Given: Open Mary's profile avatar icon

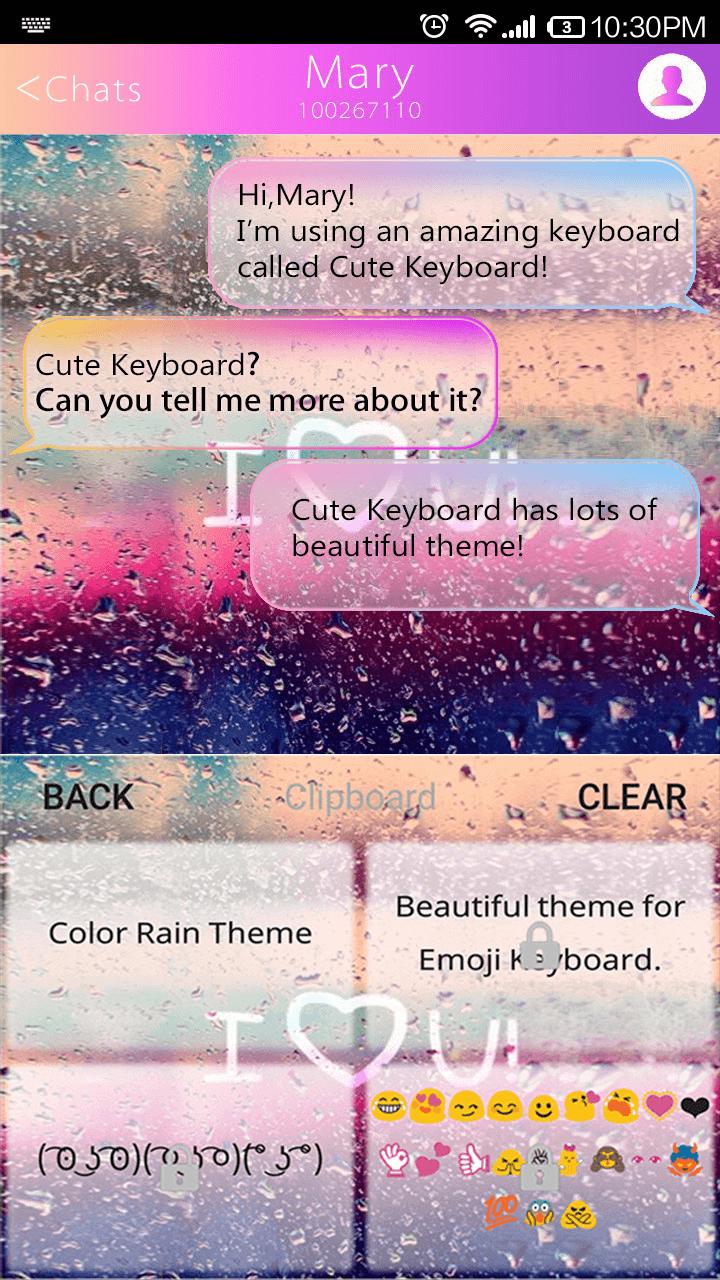Looking at the screenshot, I should pos(665,85).
